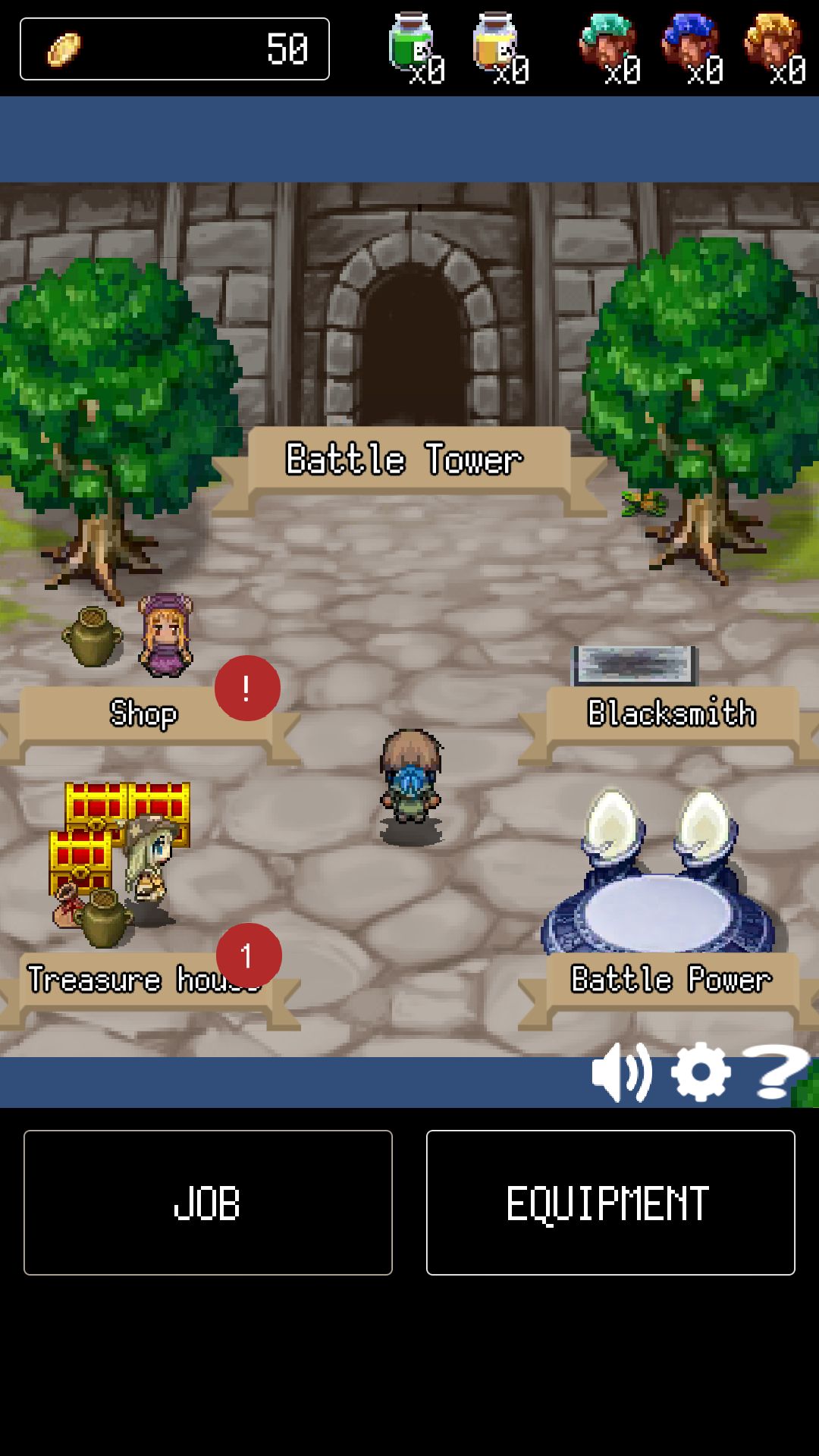Open the JOB menu
The image size is (819, 1456).
click(208, 1203)
